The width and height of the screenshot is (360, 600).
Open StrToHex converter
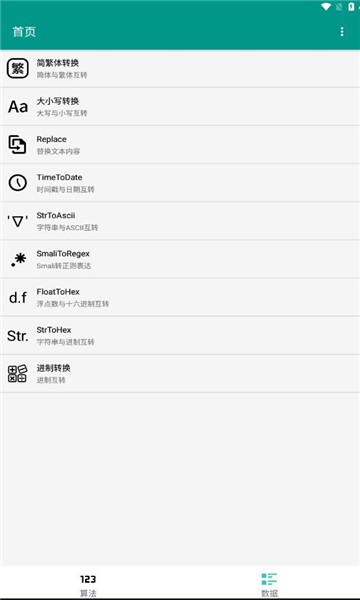tap(180, 335)
